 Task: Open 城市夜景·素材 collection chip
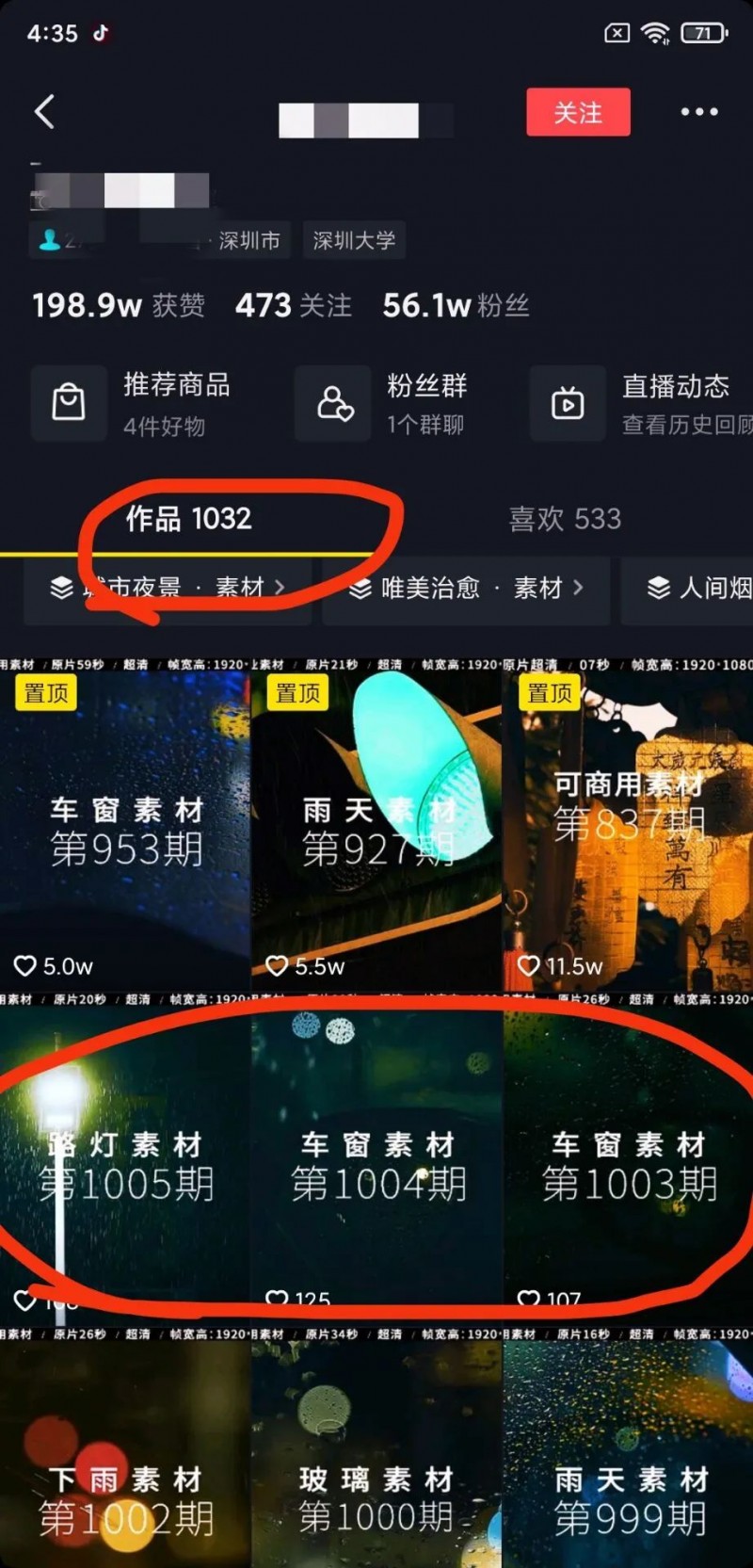(167, 589)
